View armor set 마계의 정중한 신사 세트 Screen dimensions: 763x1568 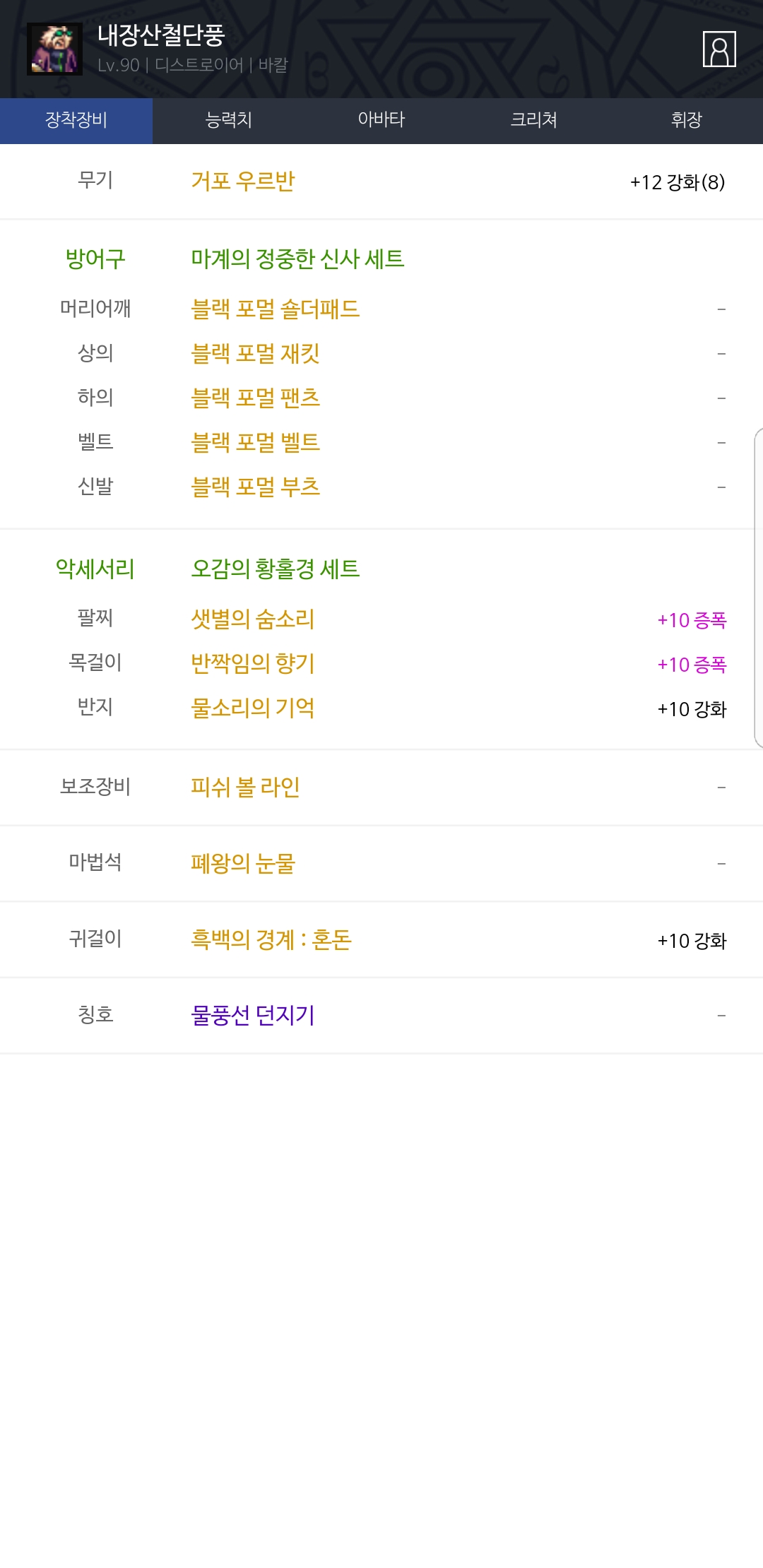297,259
